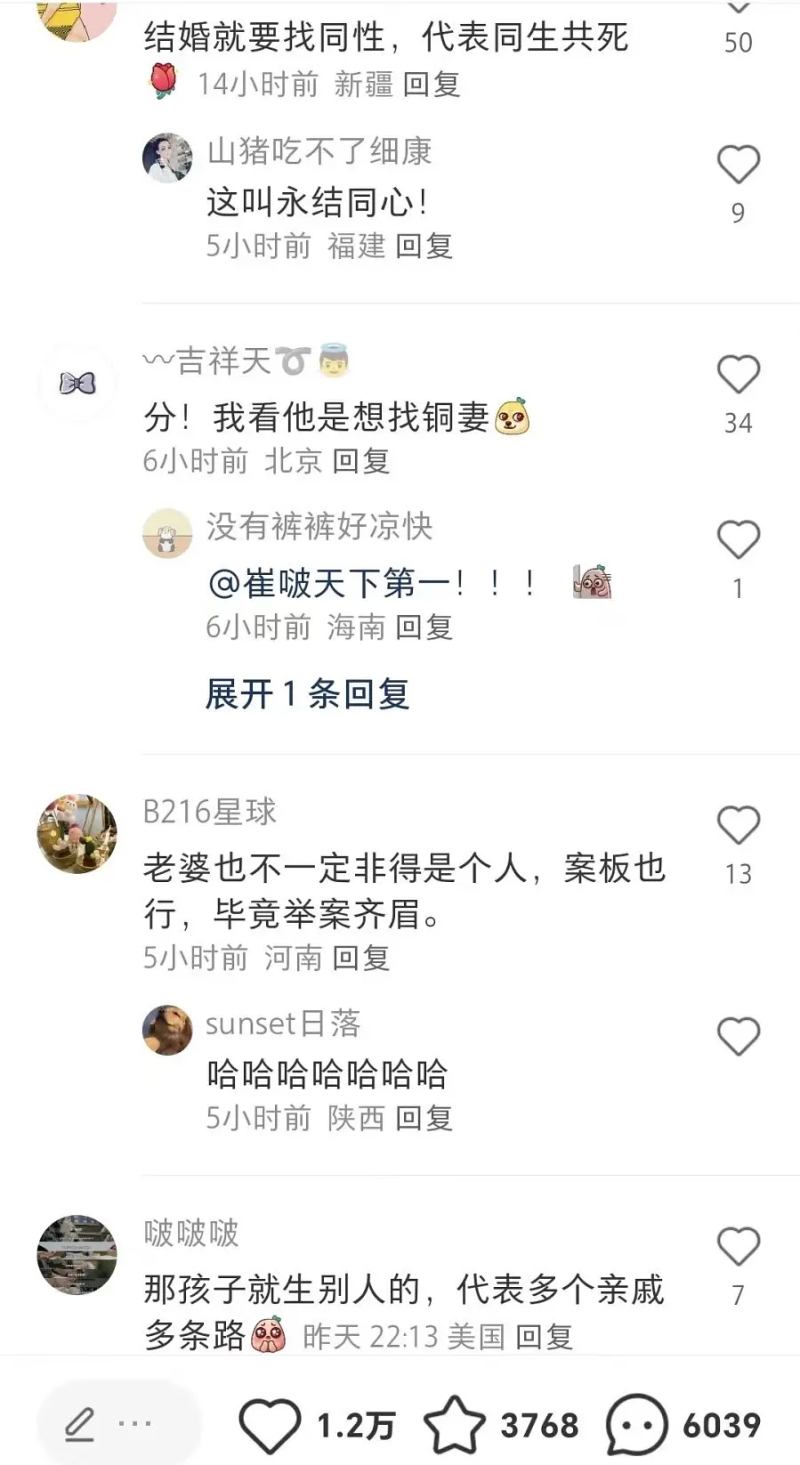Screen dimensions: 800x1465
Task: Open the 6039 comments bubble
Action: (x=637, y=1425)
